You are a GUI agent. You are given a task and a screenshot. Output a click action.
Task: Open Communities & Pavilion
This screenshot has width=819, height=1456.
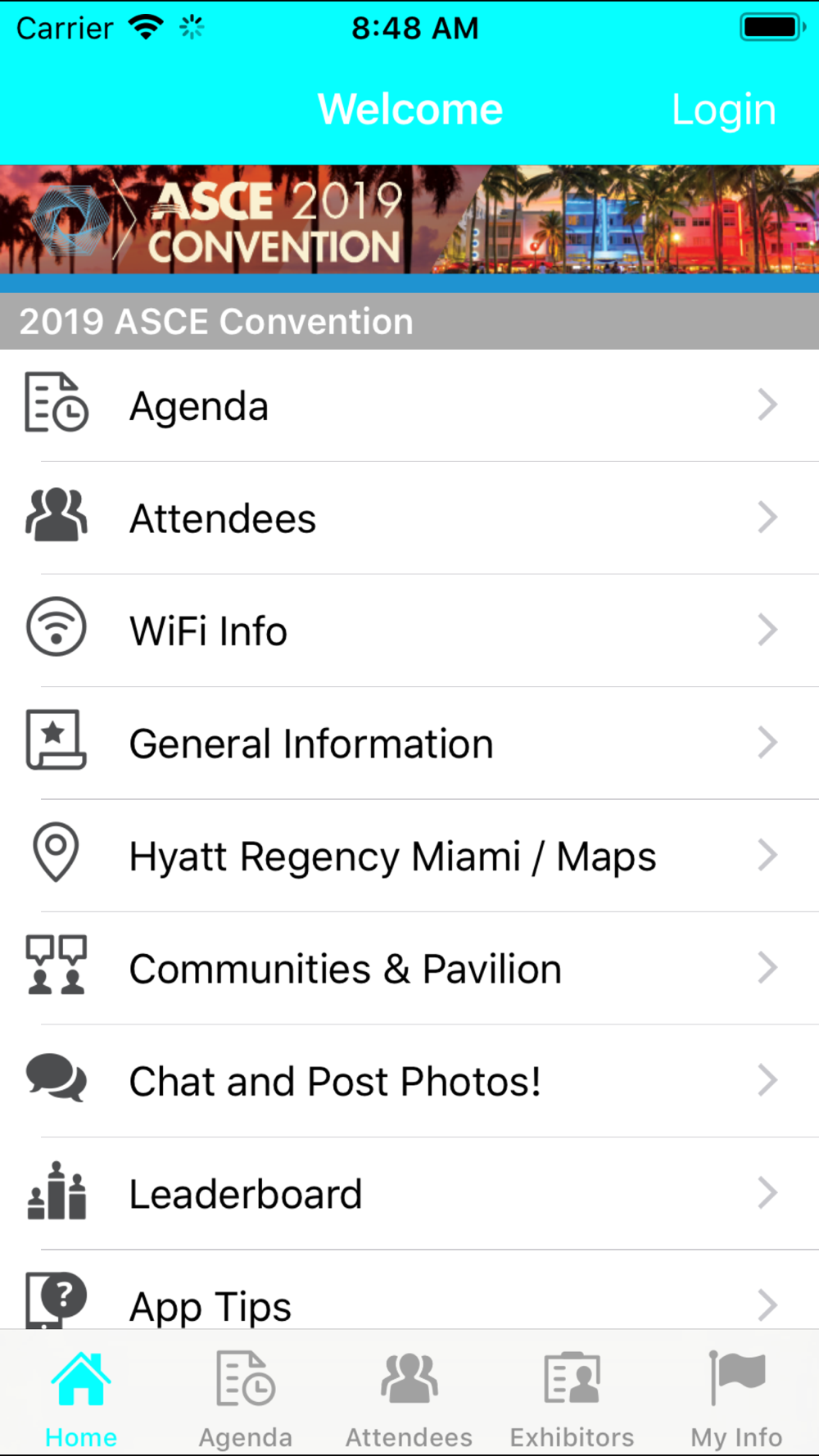click(409, 969)
